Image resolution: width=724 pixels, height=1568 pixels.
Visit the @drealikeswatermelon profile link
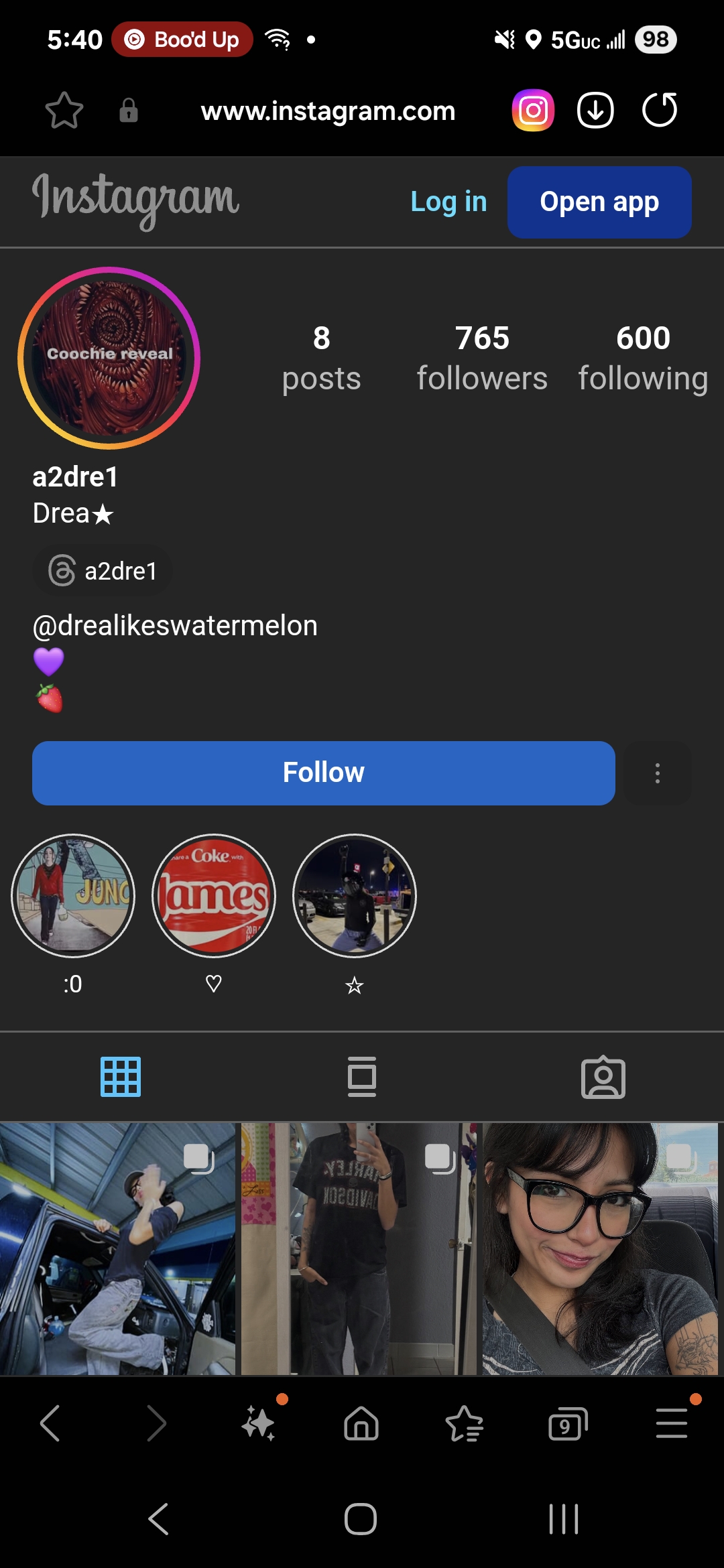(175, 626)
